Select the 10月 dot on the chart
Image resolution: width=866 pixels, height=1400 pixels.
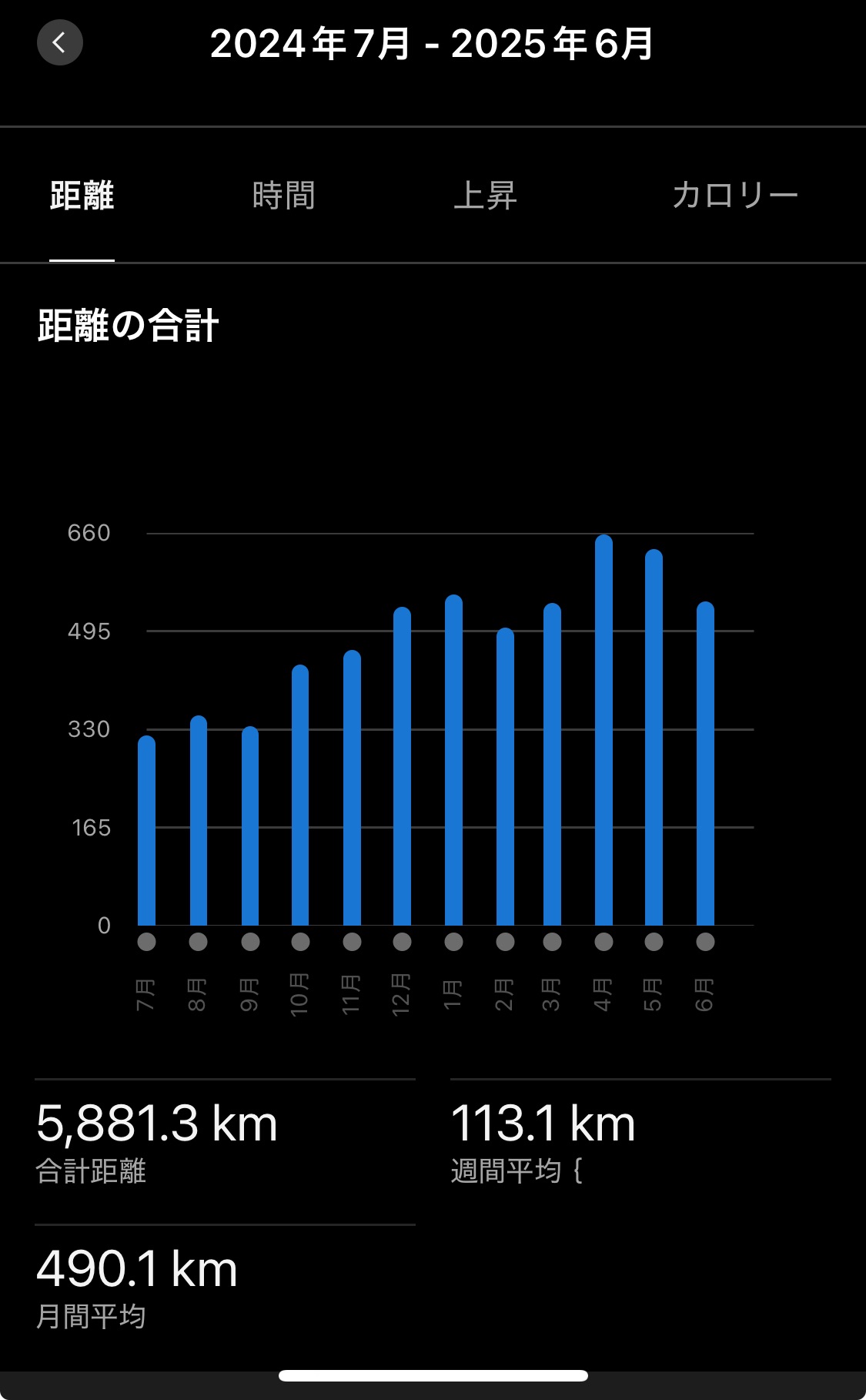[300, 942]
